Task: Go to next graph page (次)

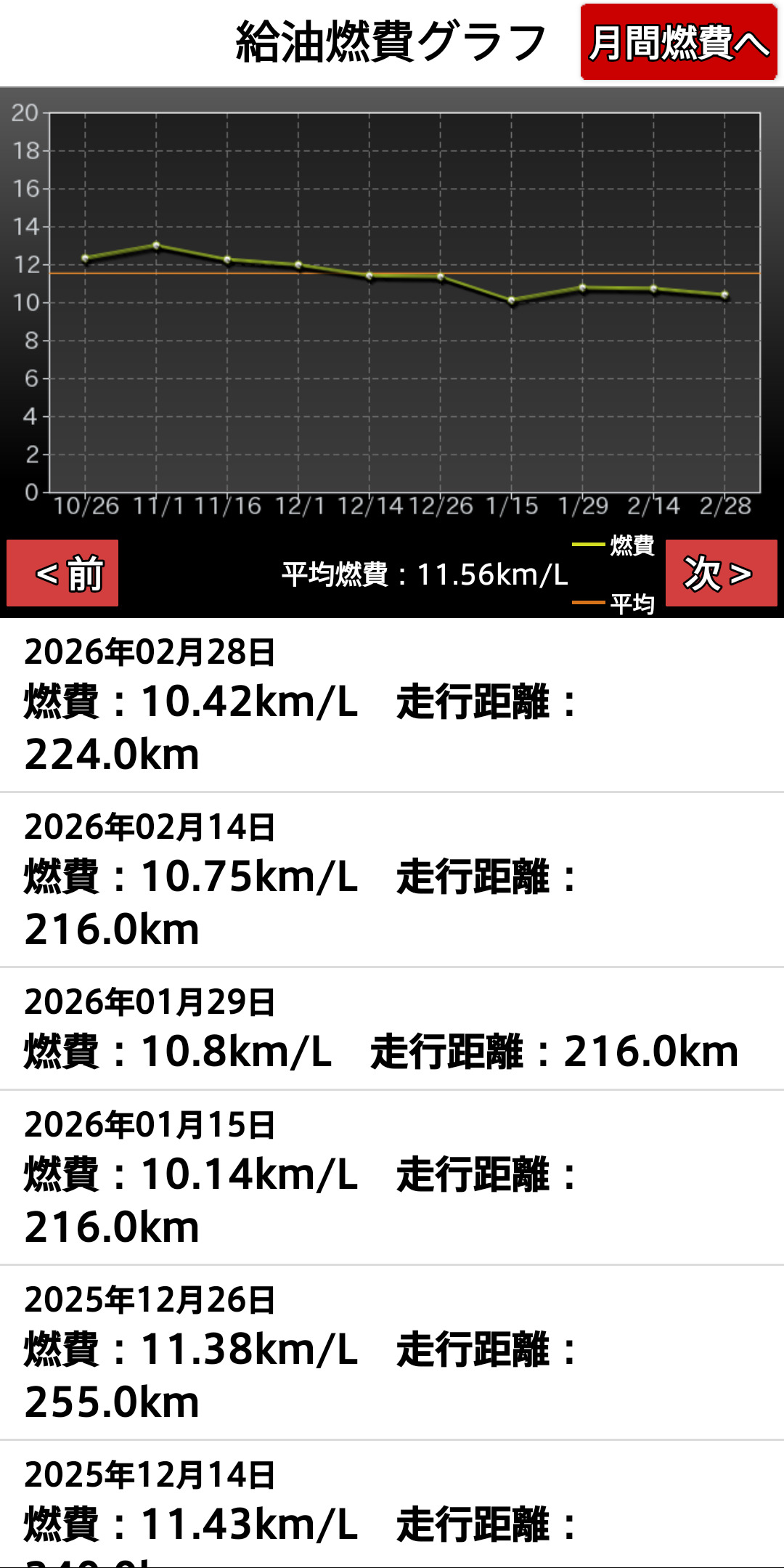Action: [x=721, y=573]
